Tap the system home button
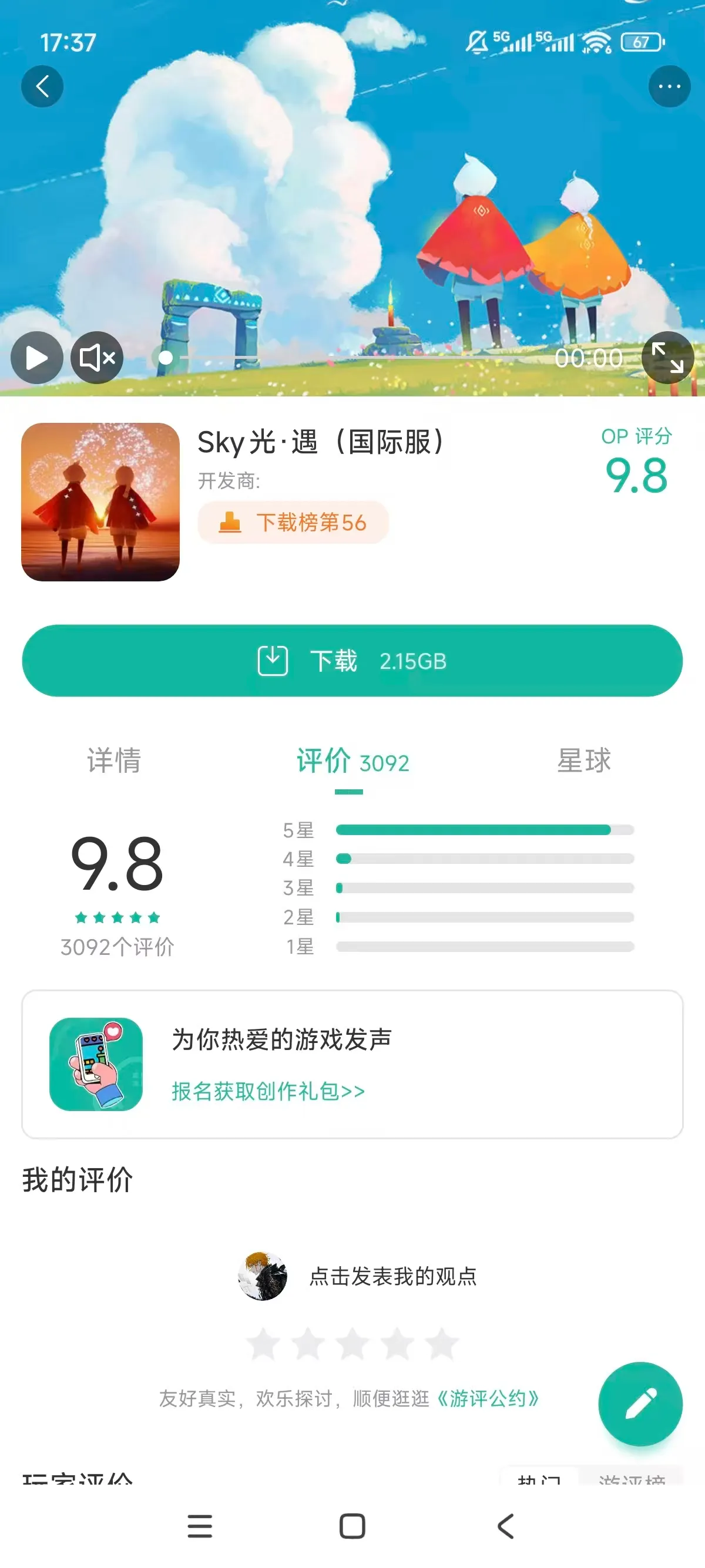The height and width of the screenshot is (1568, 705). pyautogui.click(x=352, y=1526)
